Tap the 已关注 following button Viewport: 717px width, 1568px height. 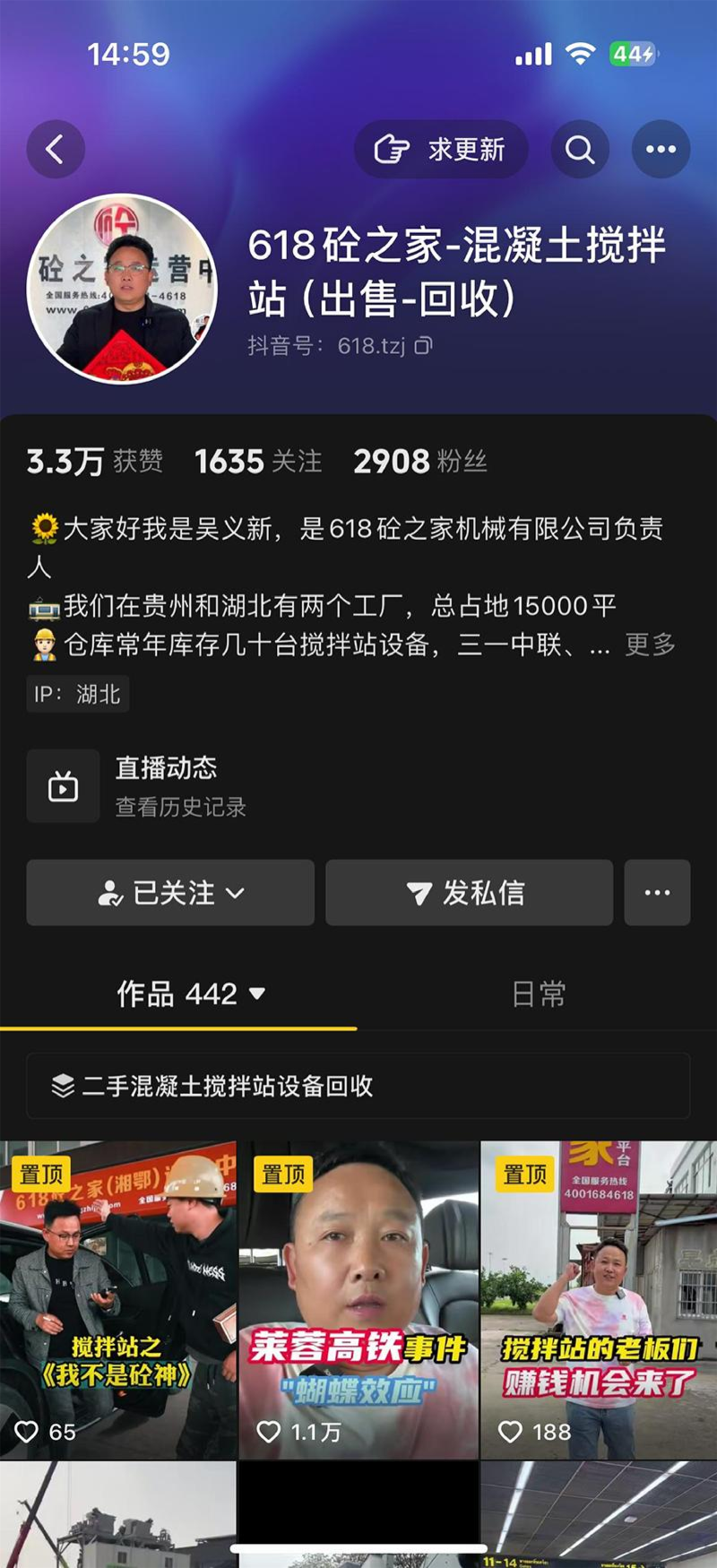[x=170, y=893]
